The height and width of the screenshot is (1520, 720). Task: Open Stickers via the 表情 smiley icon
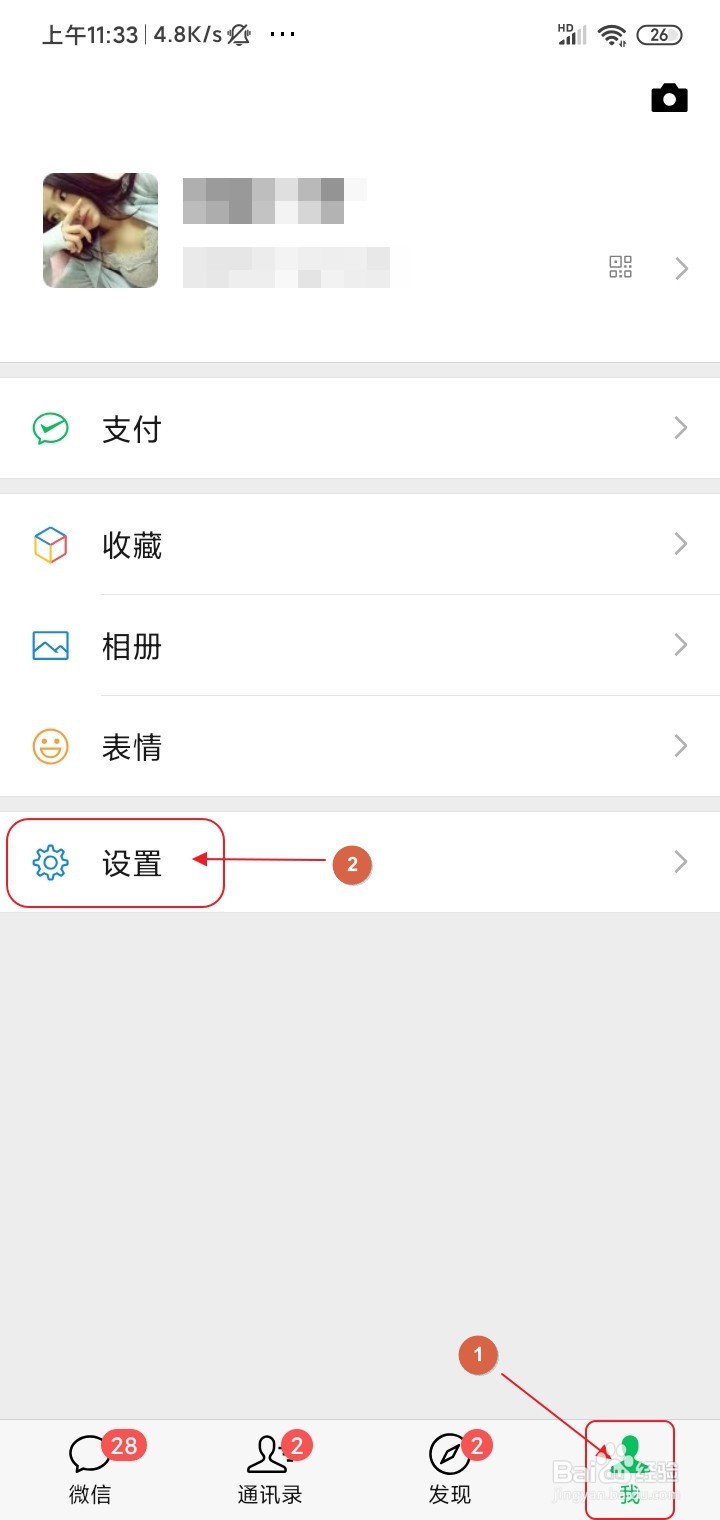point(50,746)
